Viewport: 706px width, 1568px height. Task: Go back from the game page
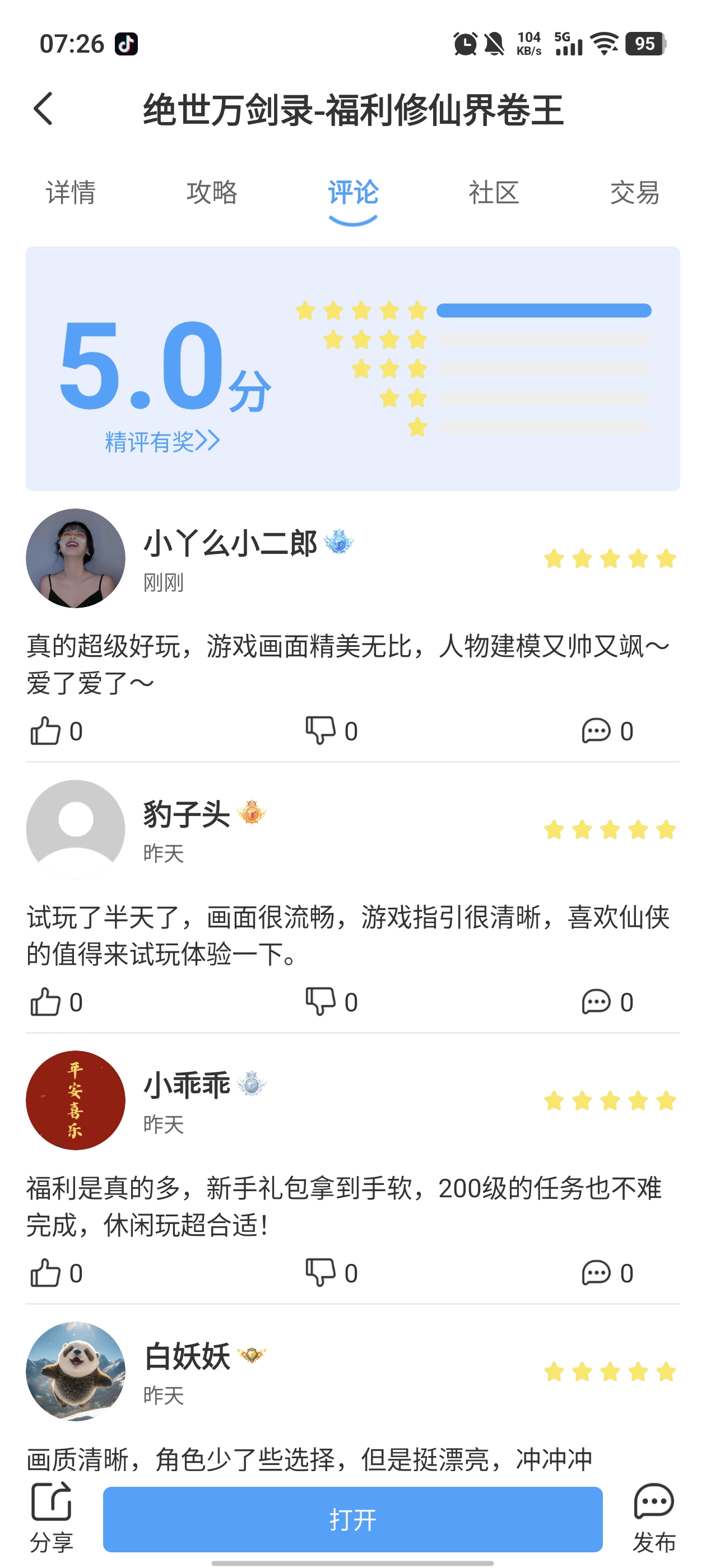pos(43,110)
